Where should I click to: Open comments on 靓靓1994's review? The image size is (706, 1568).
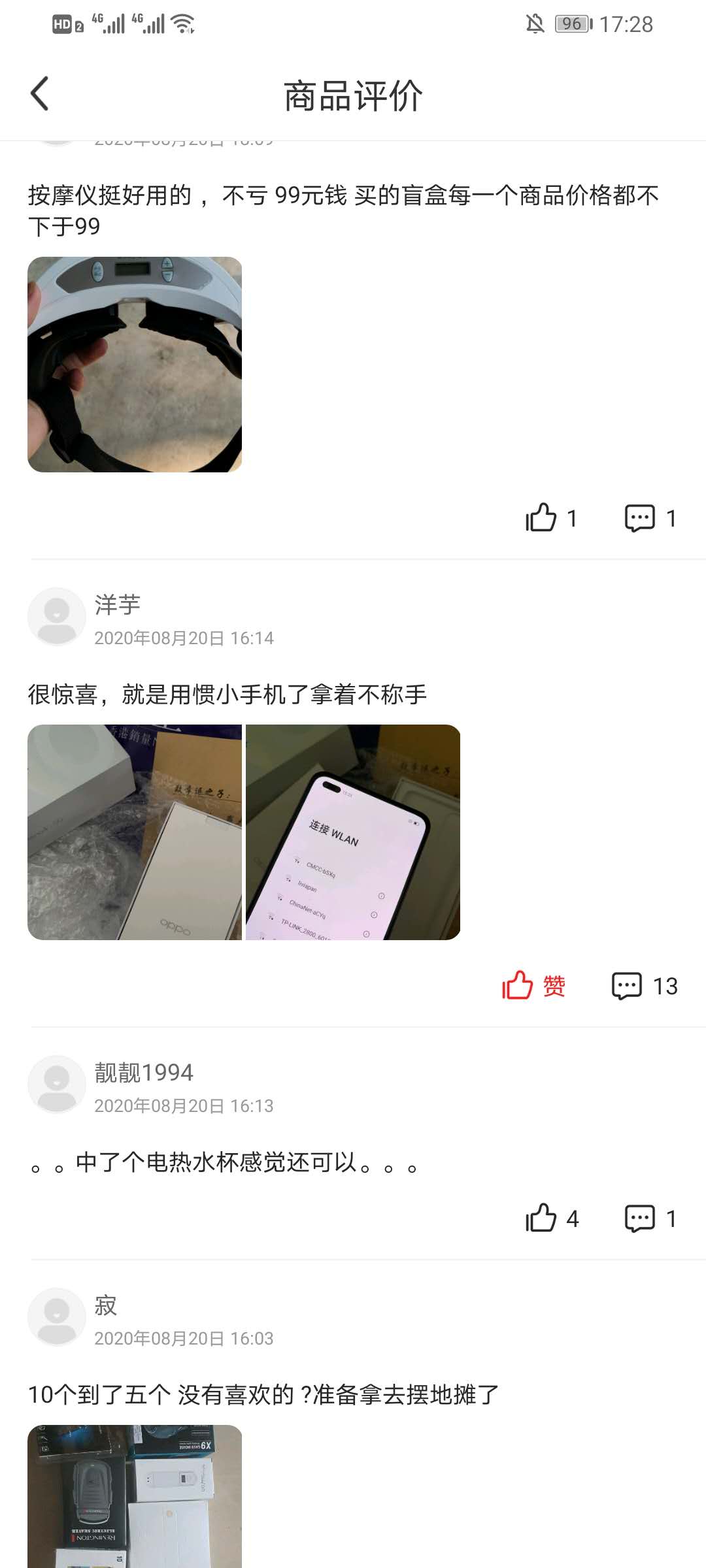[x=641, y=1218]
